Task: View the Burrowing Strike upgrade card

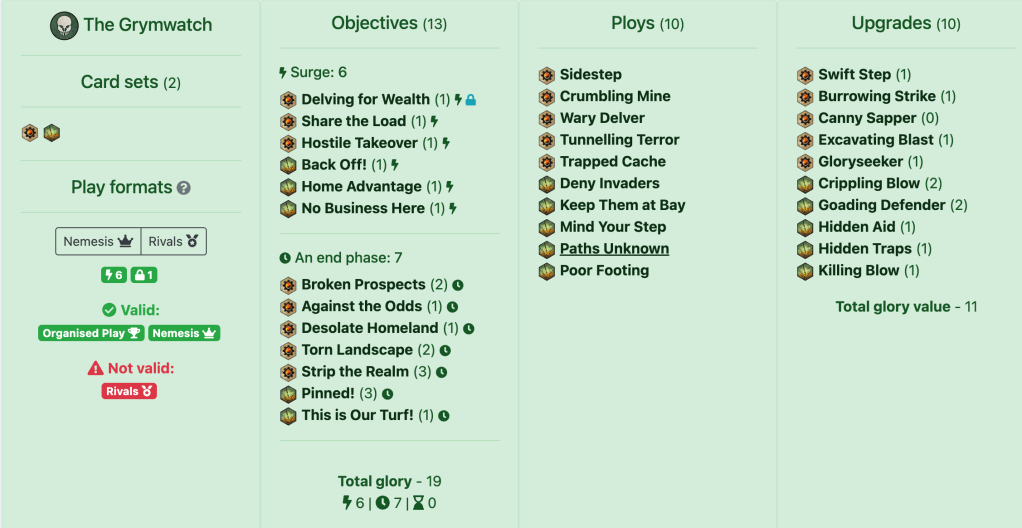Action: click(876, 97)
